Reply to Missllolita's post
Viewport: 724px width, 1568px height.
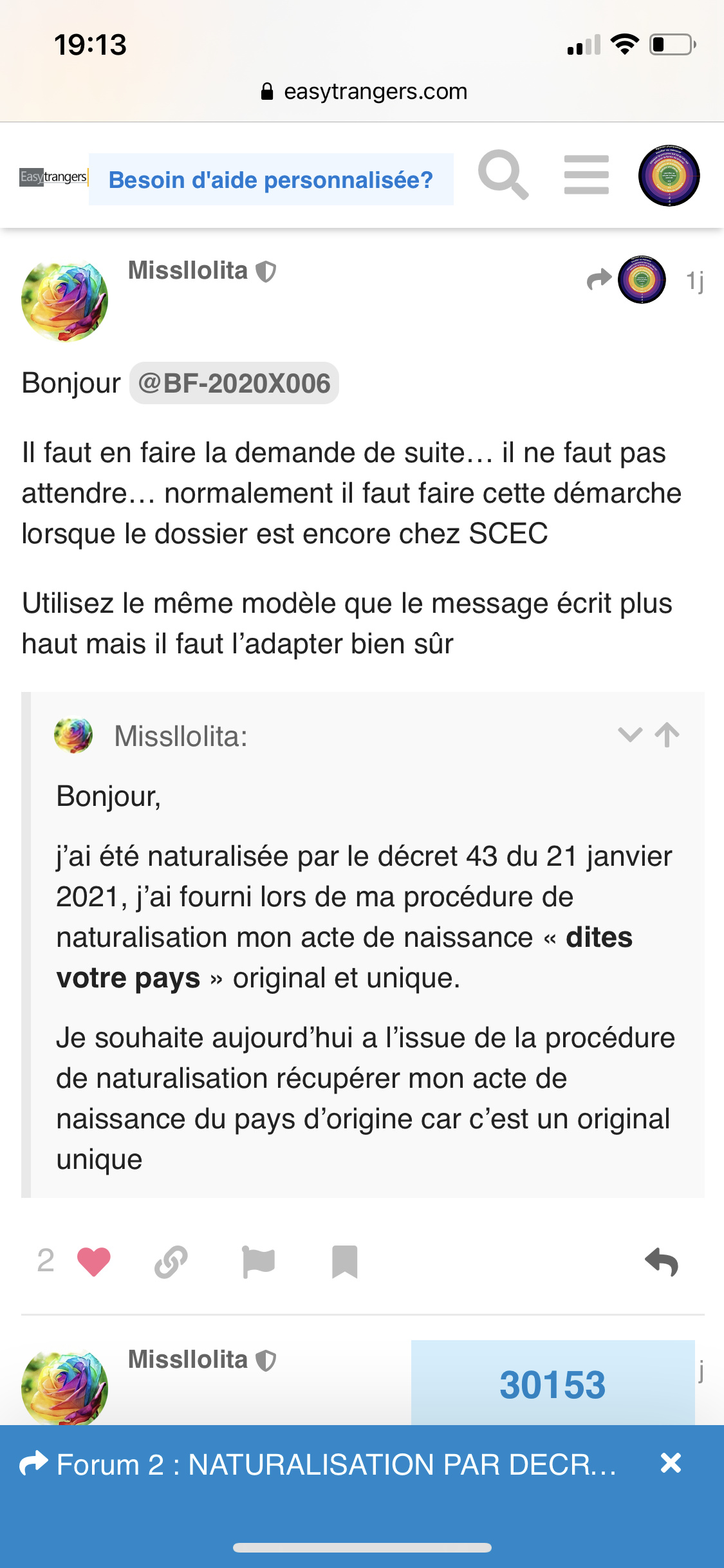pos(662,1262)
